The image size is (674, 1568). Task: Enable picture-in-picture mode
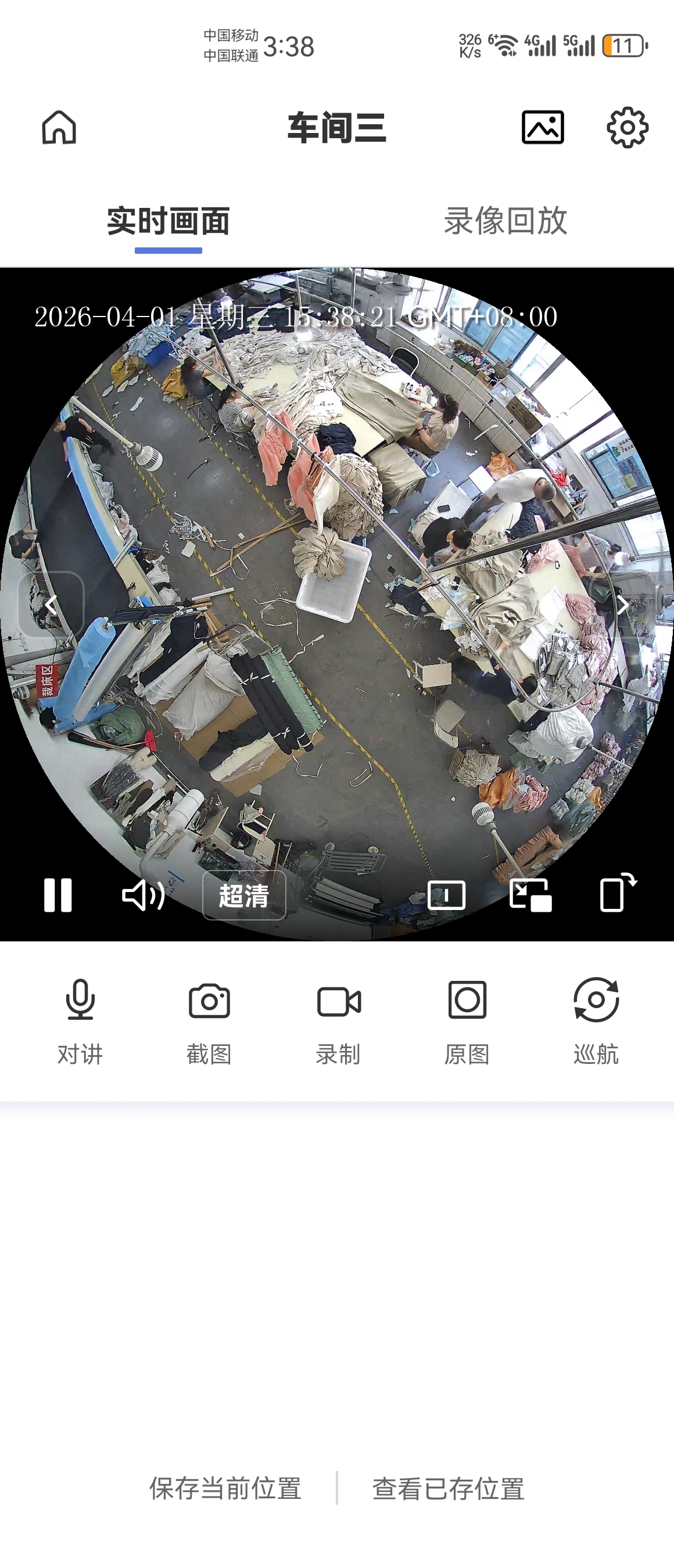(530, 895)
